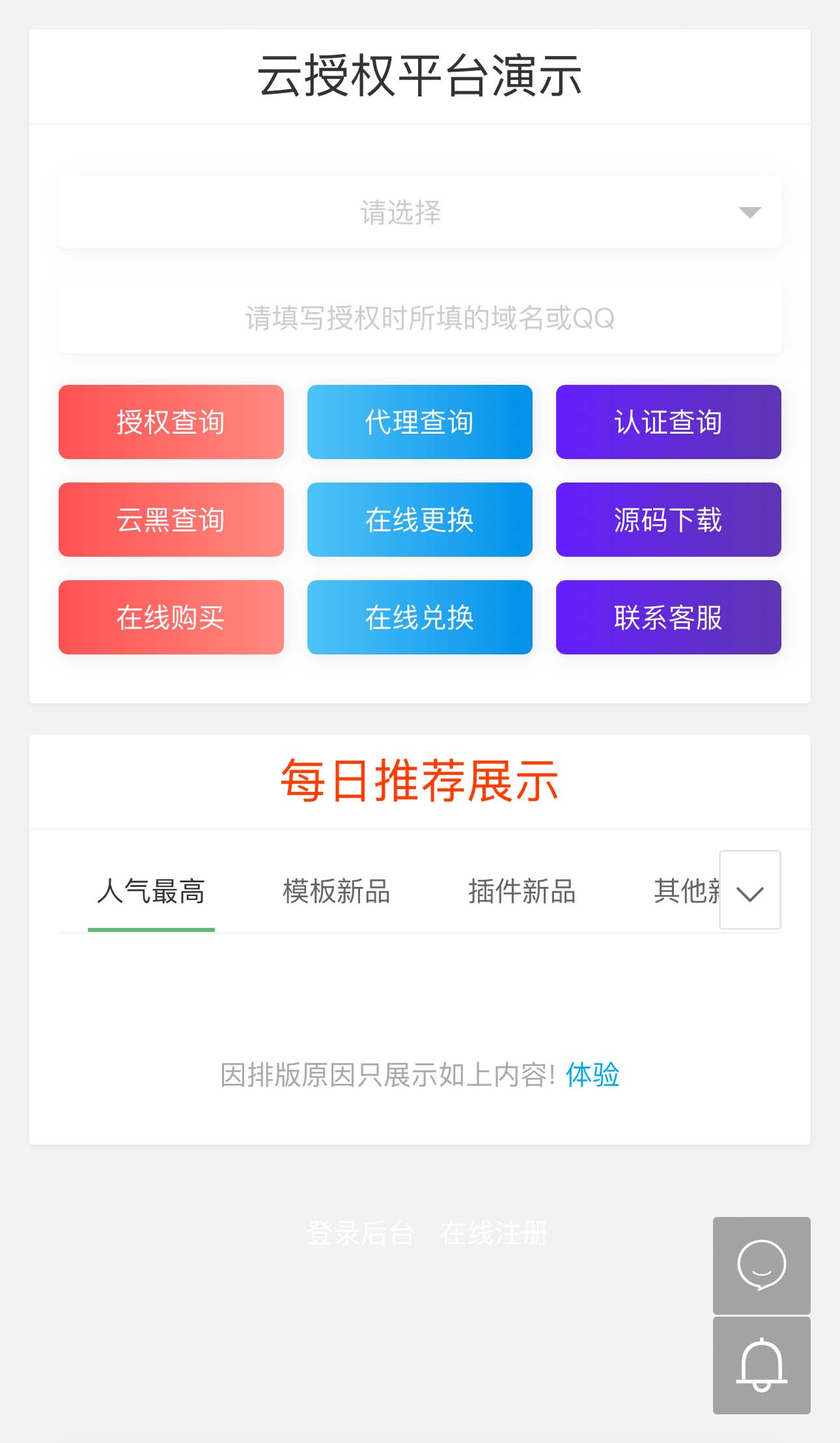The height and width of the screenshot is (1443, 840).
Task: Open the 请选择 selection dropdown
Action: tap(420, 212)
